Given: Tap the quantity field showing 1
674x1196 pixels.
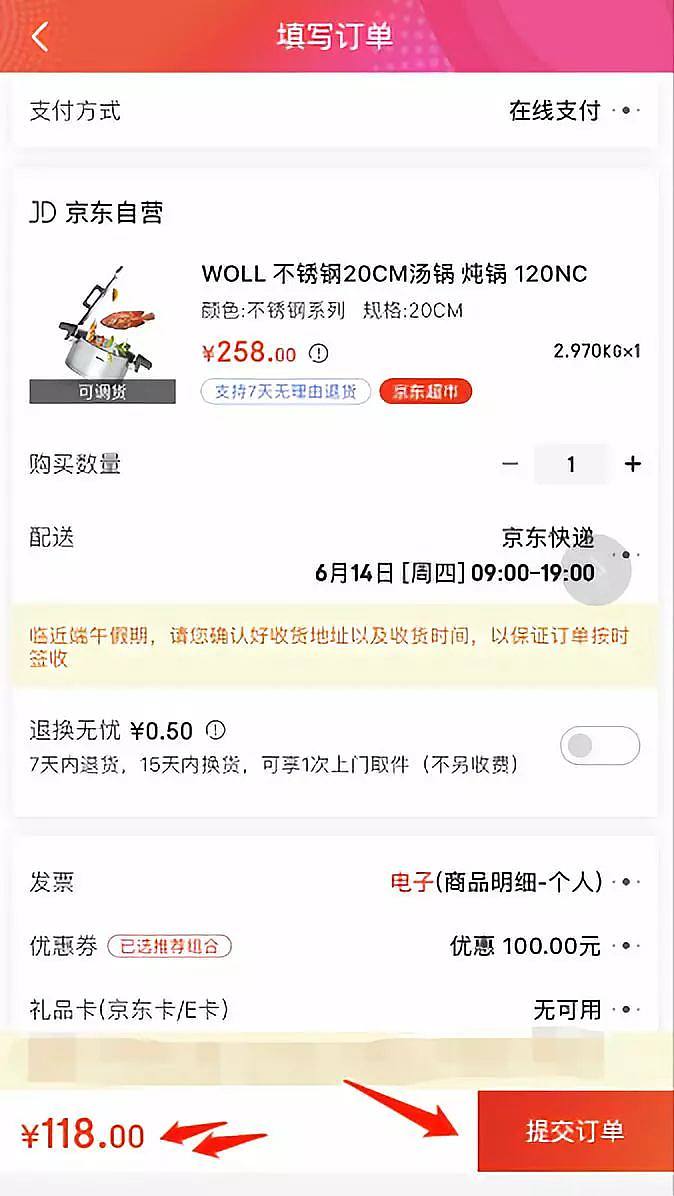Looking at the screenshot, I should tap(571, 464).
